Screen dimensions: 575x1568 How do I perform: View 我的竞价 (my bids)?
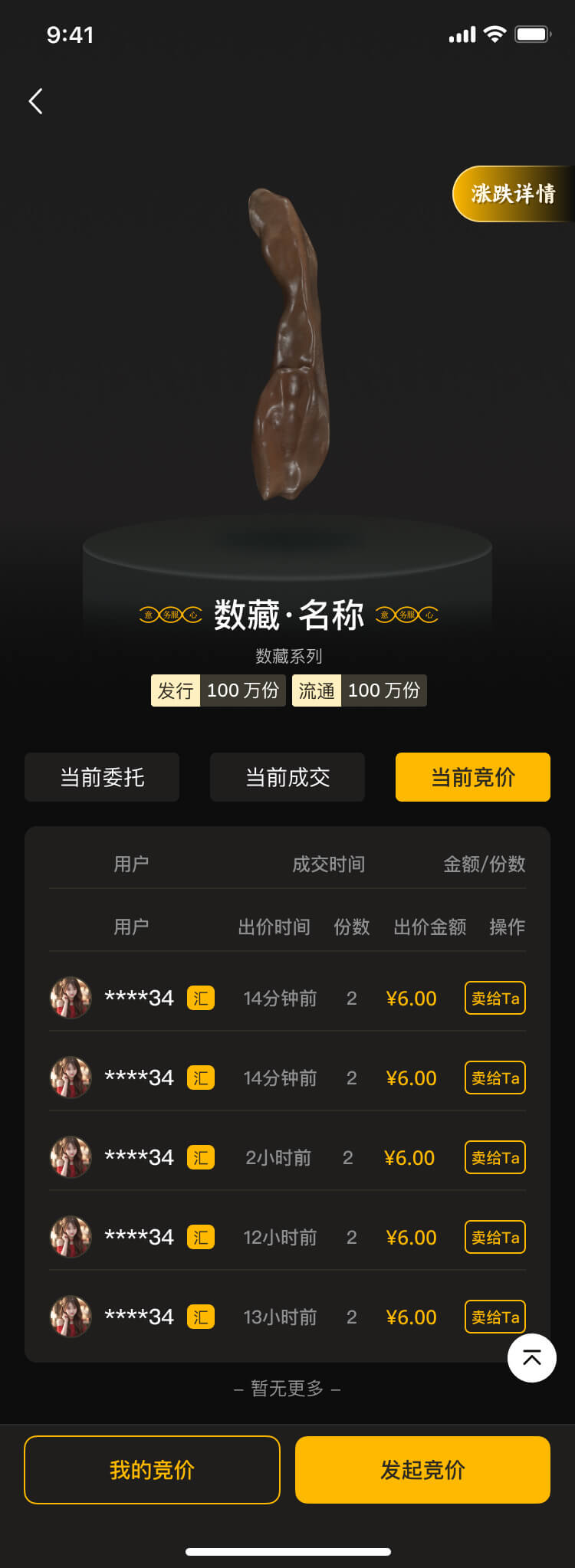click(152, 1470)
